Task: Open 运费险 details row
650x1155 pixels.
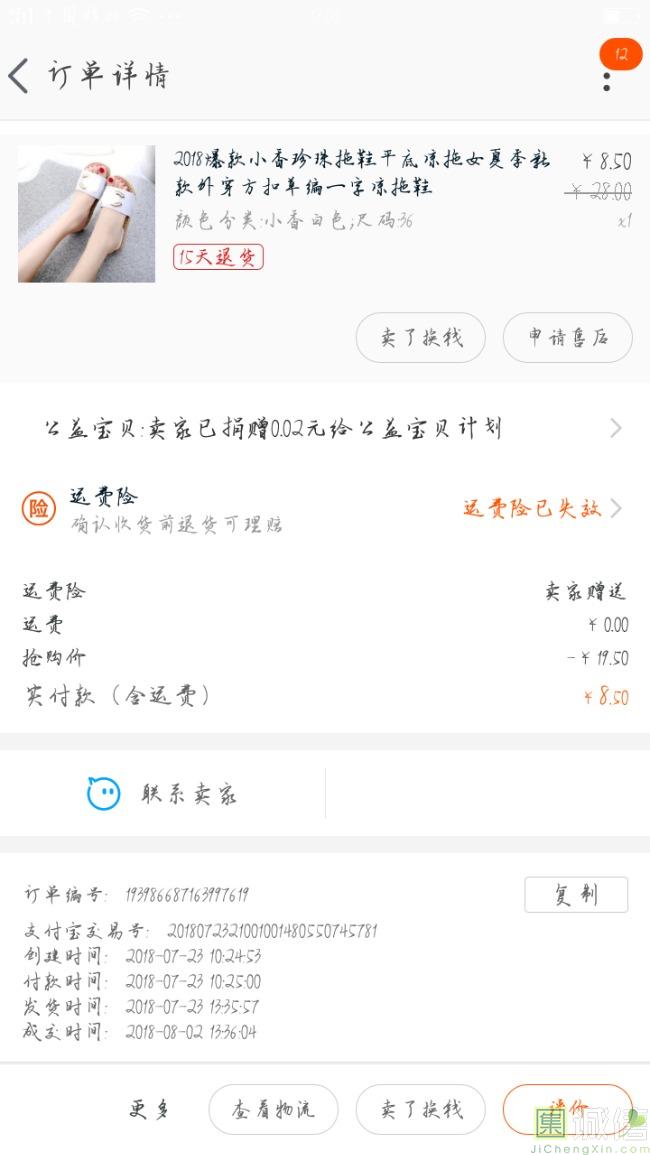Action: (325, 509)
